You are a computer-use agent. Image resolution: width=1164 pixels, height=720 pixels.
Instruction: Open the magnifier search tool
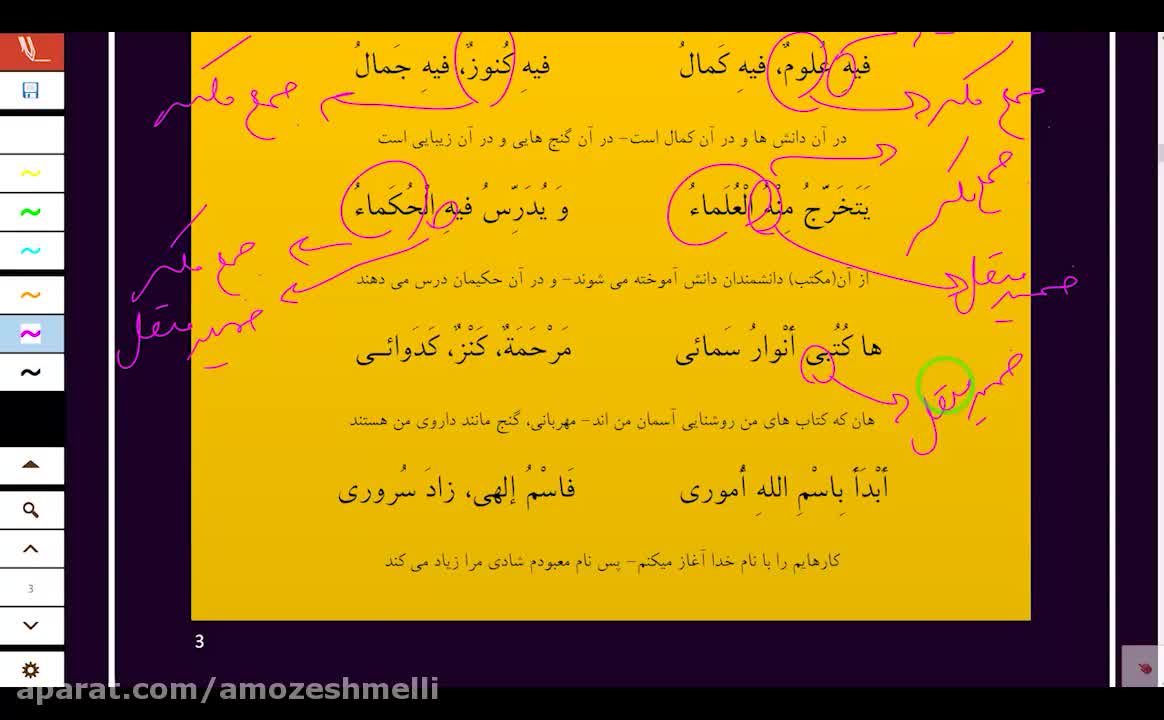31,510
